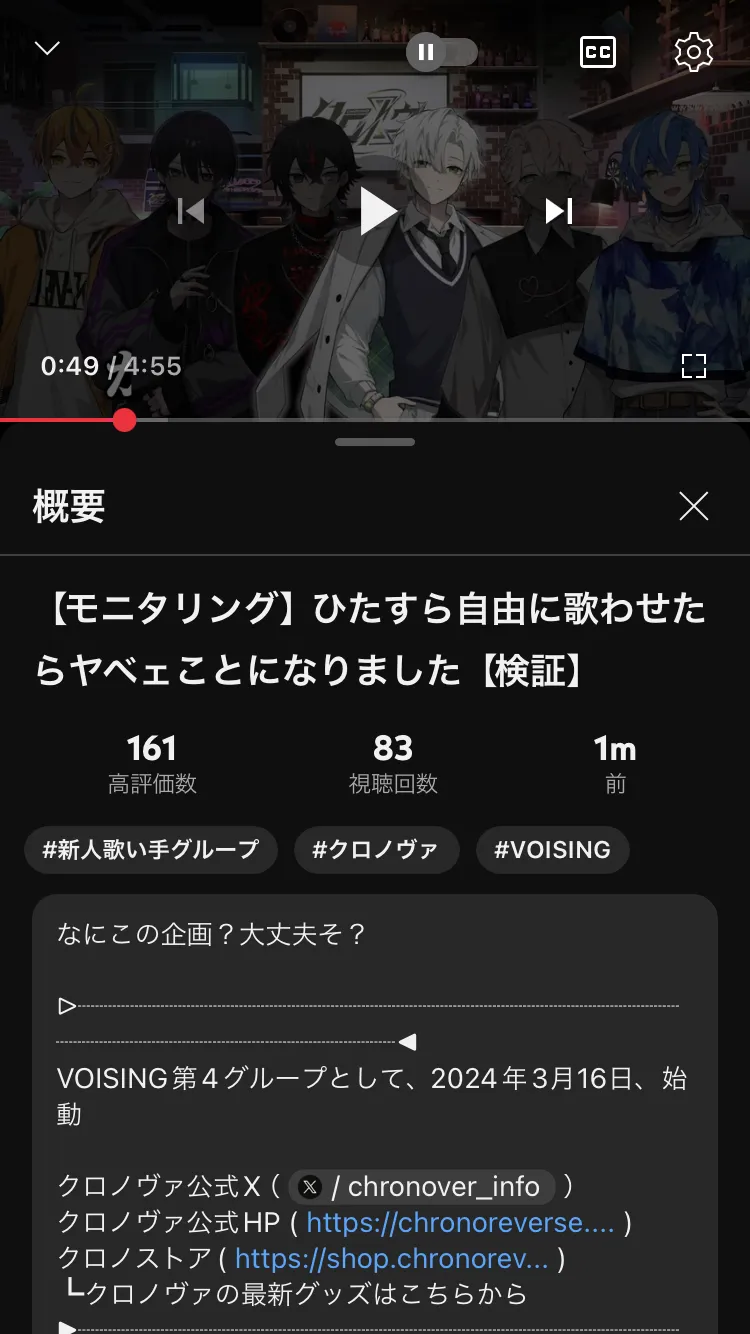The width and height of the screenshot is (750, 1334).
Task: Select the #VOISING hashtag chip
Action: [x=553, y=850]
